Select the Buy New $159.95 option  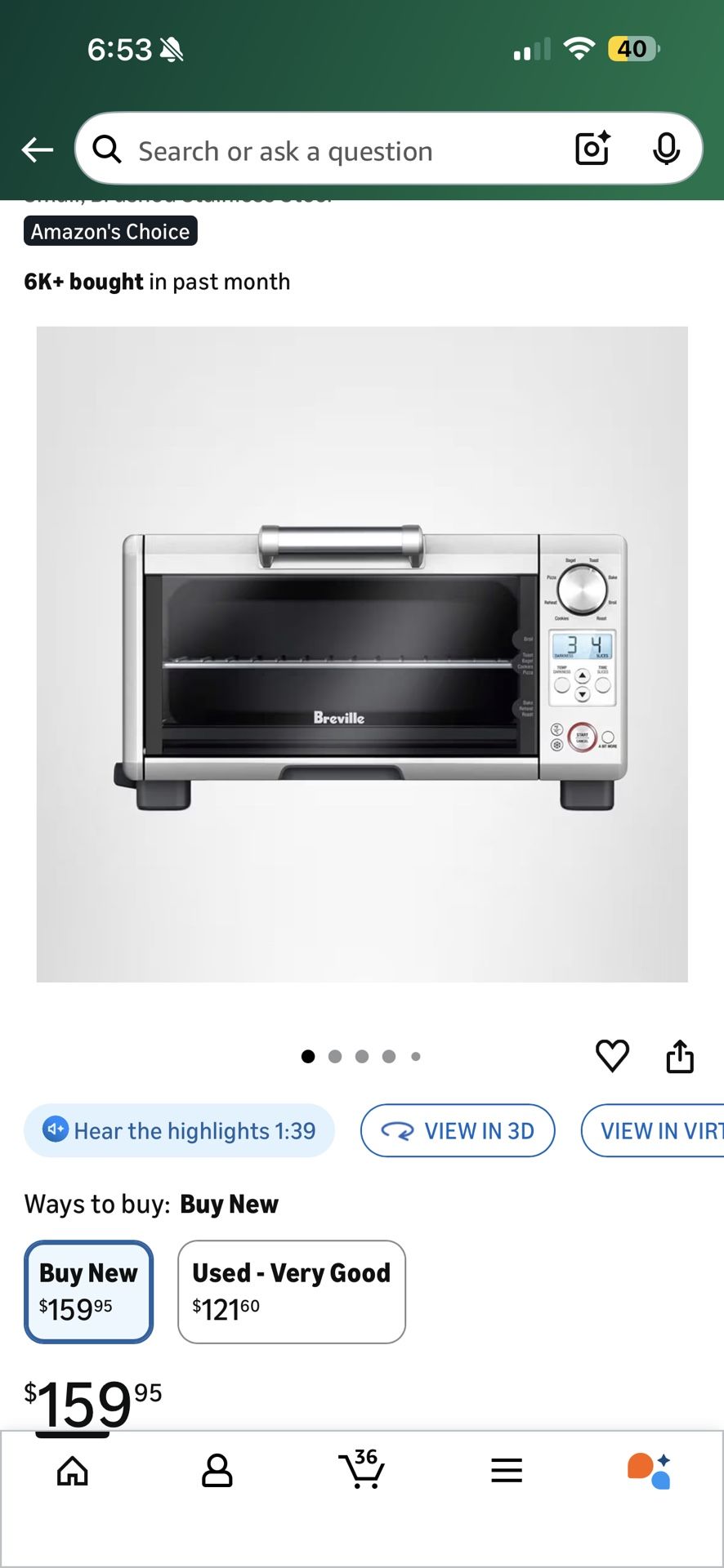click(88, 1292)
